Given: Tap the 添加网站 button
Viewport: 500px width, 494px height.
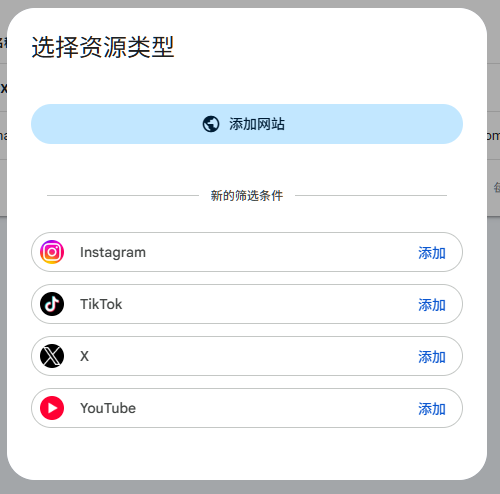Looking at the screenshot, I should coord(247,124).
